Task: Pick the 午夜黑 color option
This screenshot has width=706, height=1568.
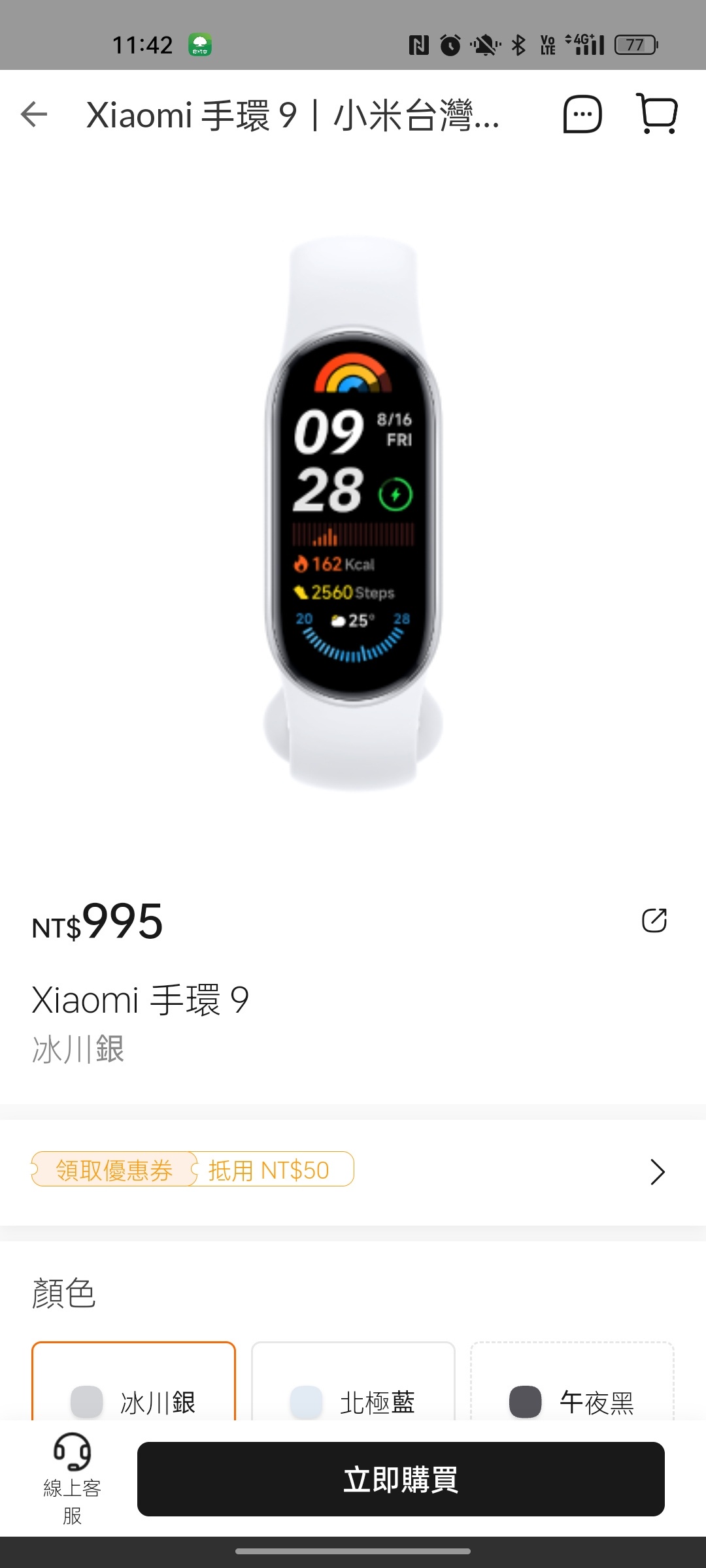Action: coord(572,1390)
